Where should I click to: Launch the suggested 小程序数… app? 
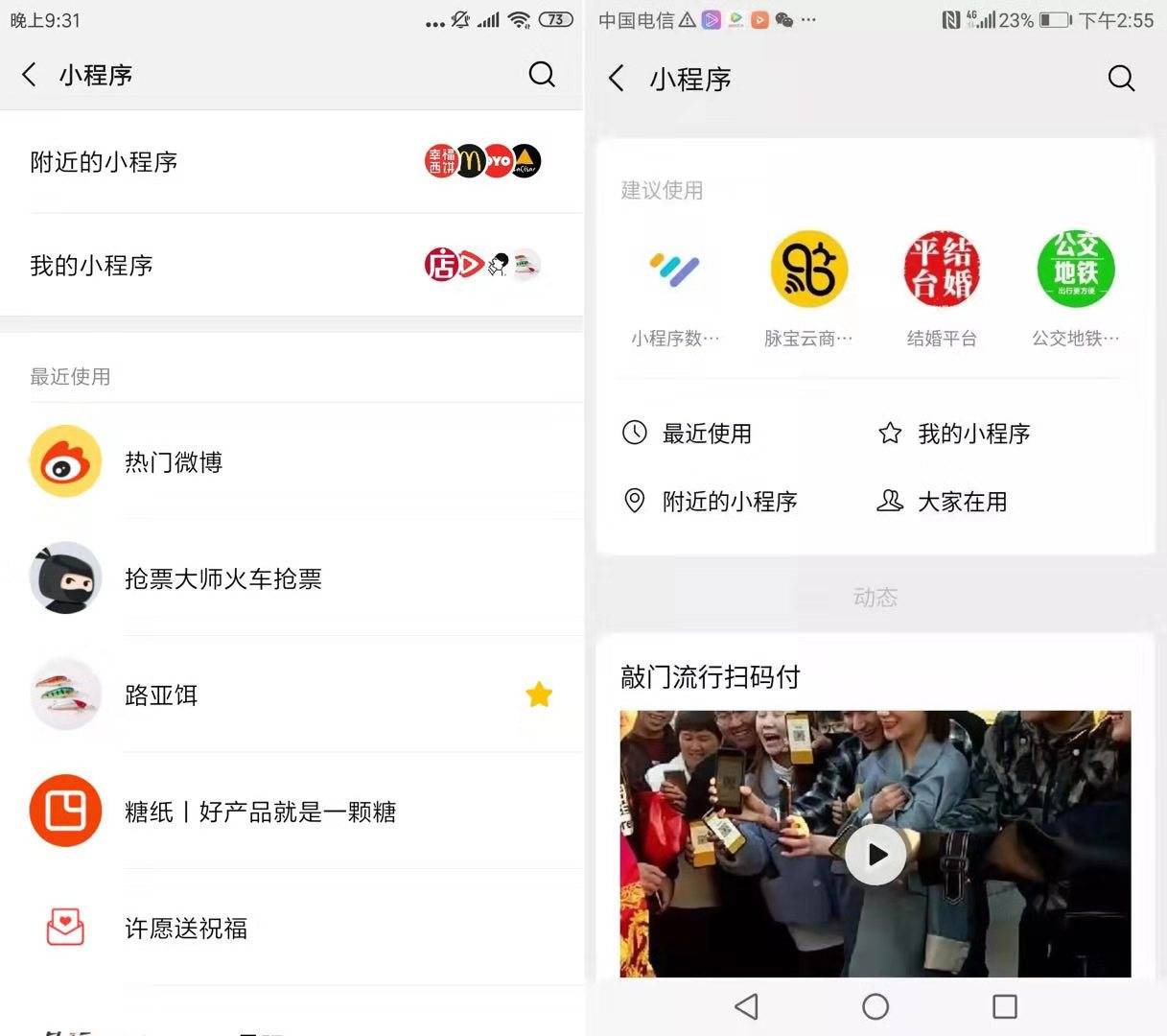pos(674,270)
